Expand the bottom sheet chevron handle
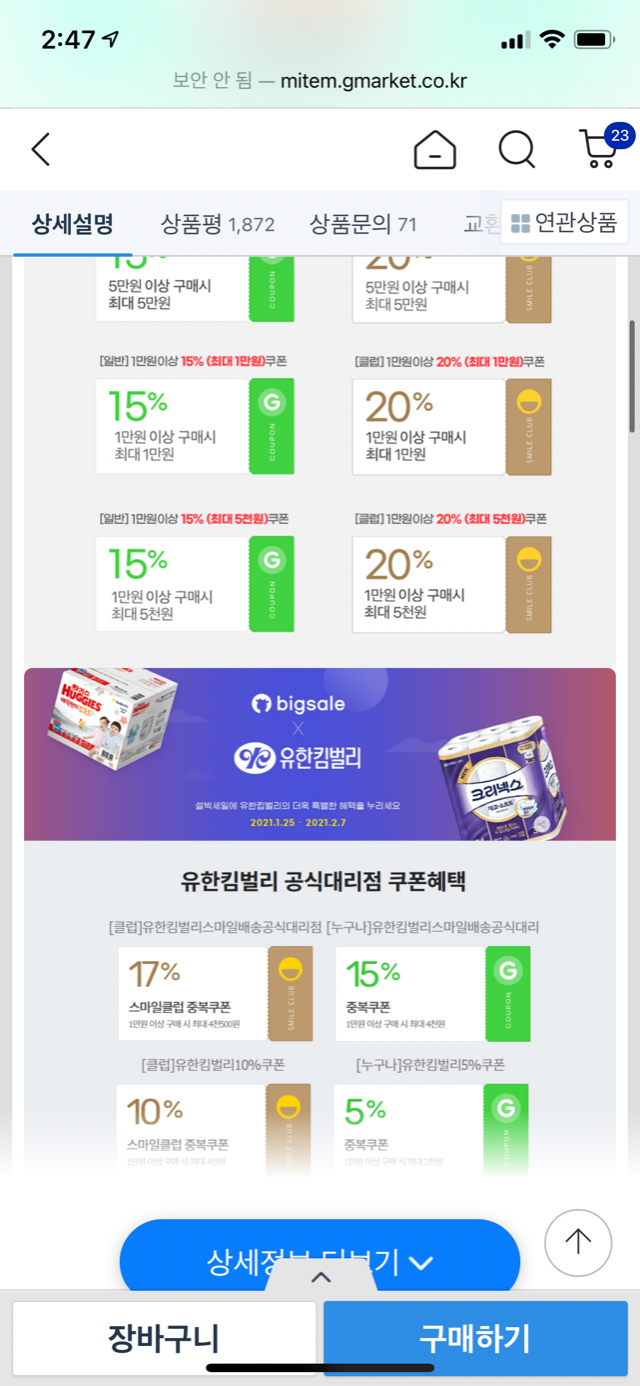 320,1277
